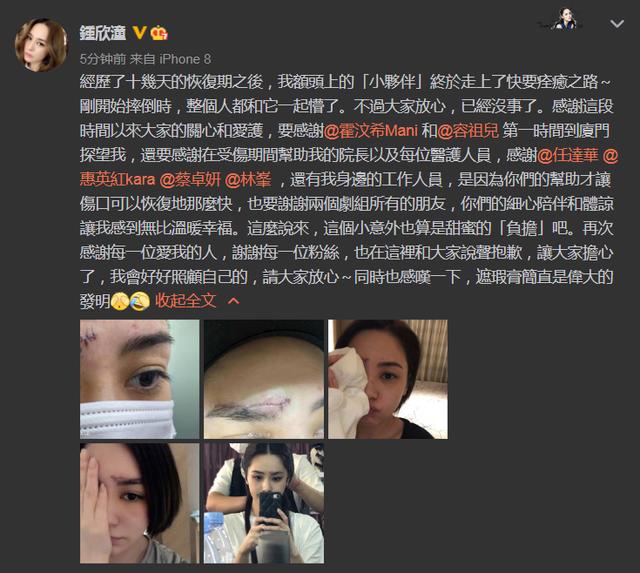Viewport: 640px width, 573px height.
Task: Open the photo with the white face mask
Action: (140, 379)
